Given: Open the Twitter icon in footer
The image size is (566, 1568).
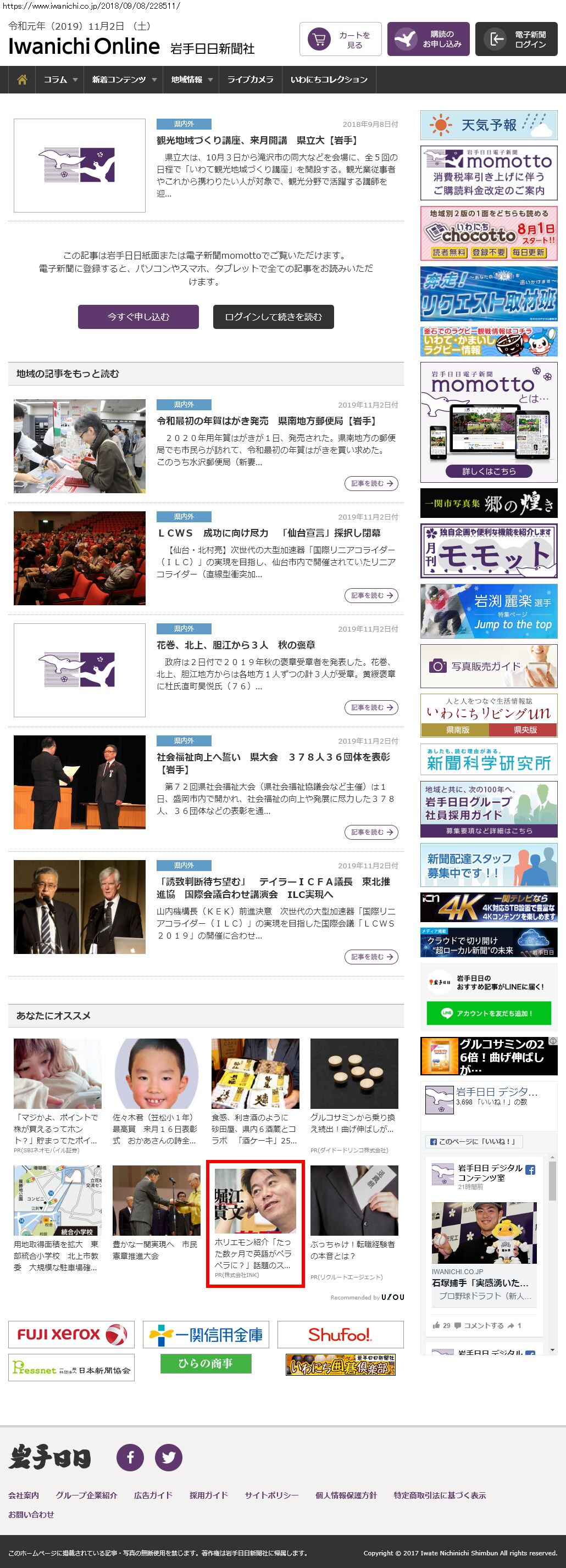Looking at the screenshot, I should click(x=168, y=1457).
